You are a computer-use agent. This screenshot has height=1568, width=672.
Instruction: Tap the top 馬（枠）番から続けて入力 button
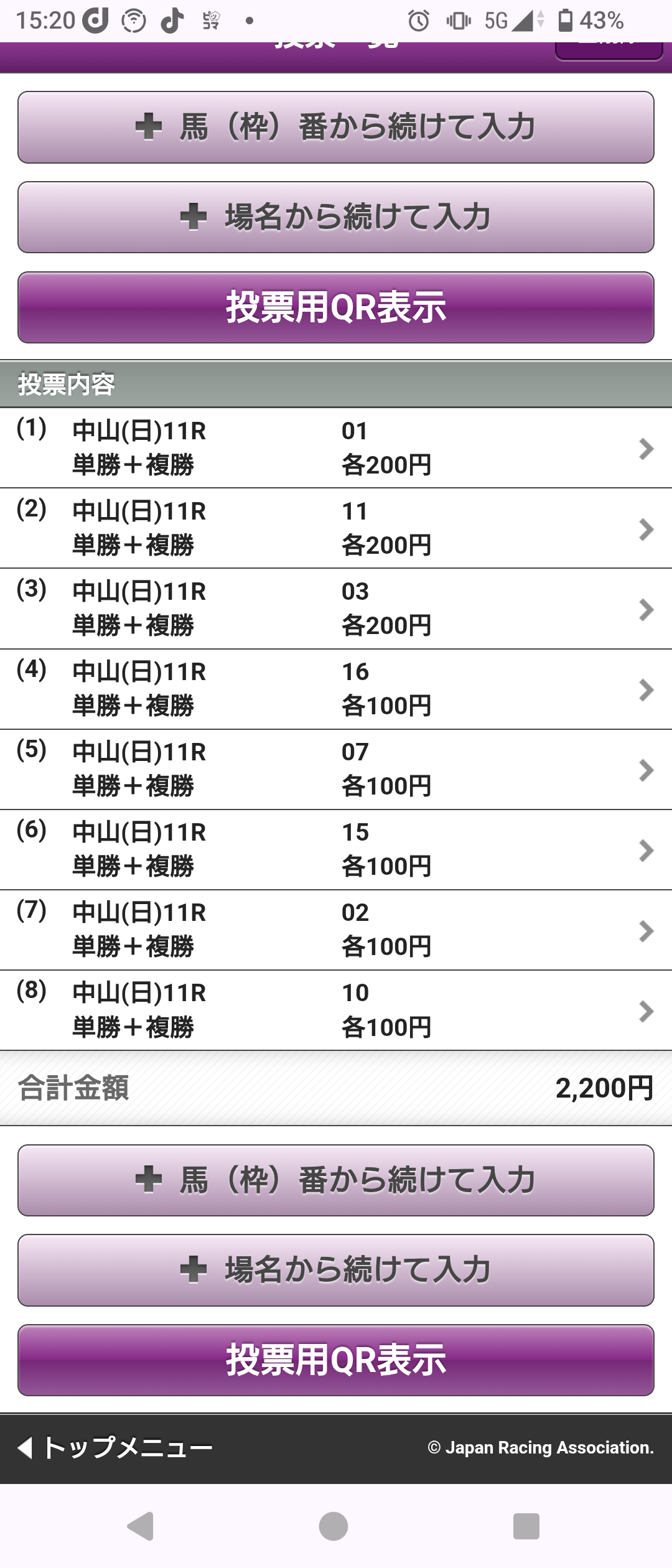(x=336, y=128)
